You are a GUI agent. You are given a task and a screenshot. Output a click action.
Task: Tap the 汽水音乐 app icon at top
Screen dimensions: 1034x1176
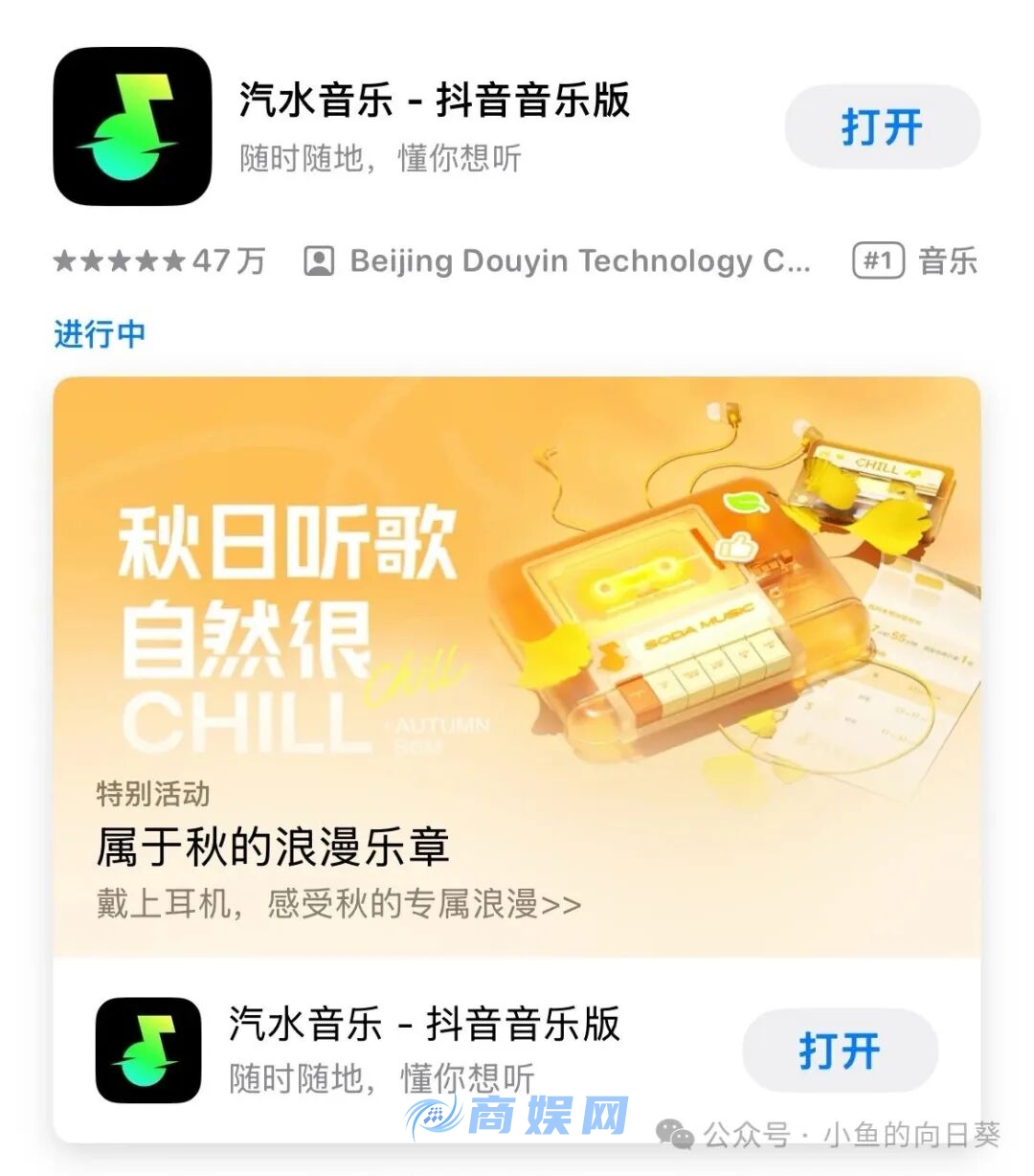tap(132, 127)
